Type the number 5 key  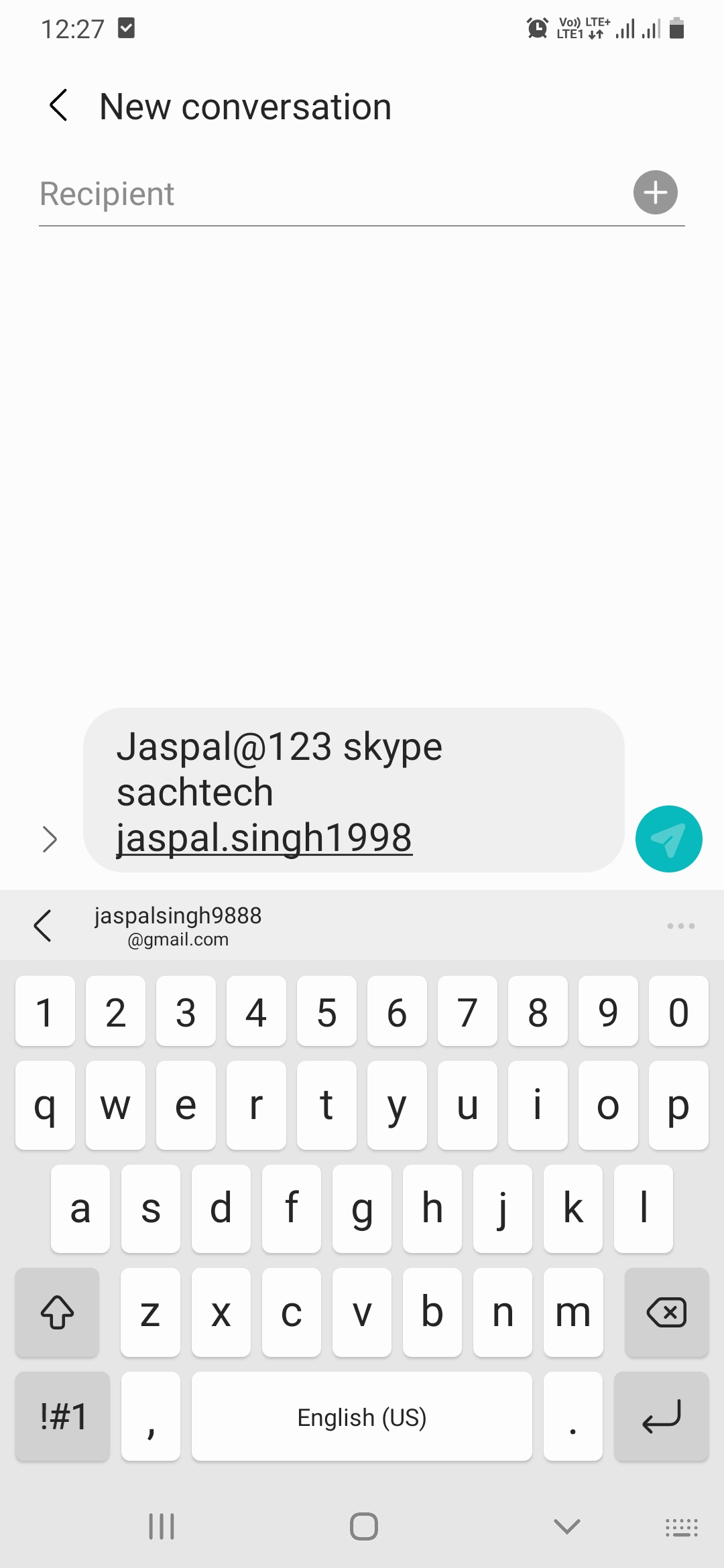coord(326,1011)
